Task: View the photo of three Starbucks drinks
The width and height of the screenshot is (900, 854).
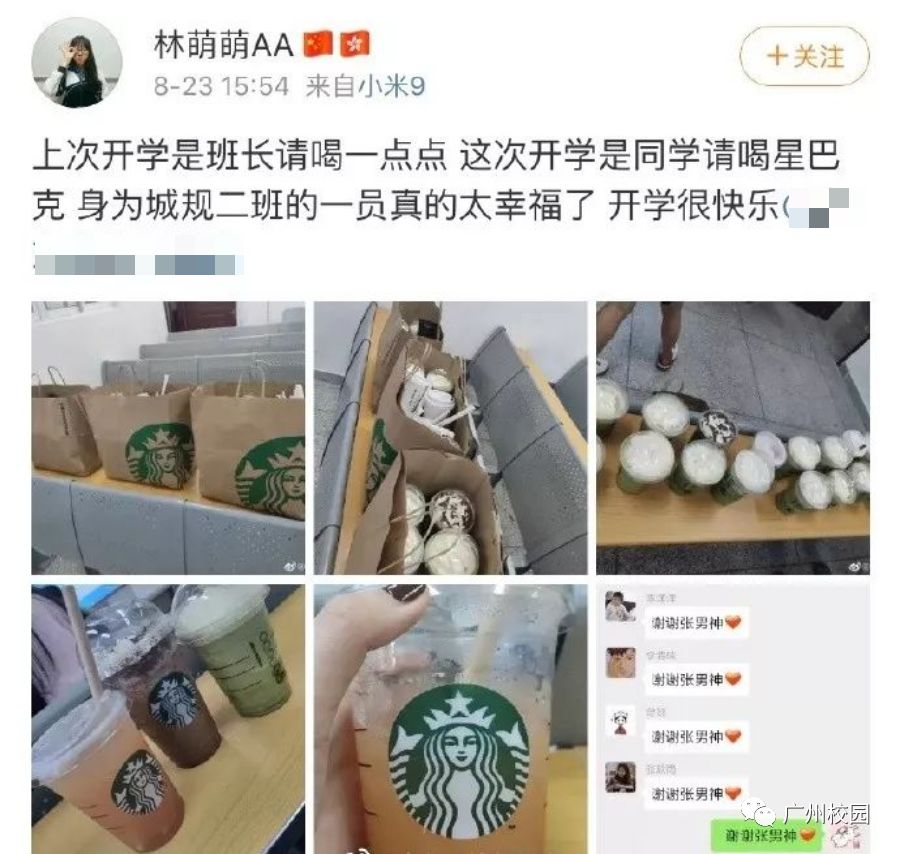Action: [168, 717]
